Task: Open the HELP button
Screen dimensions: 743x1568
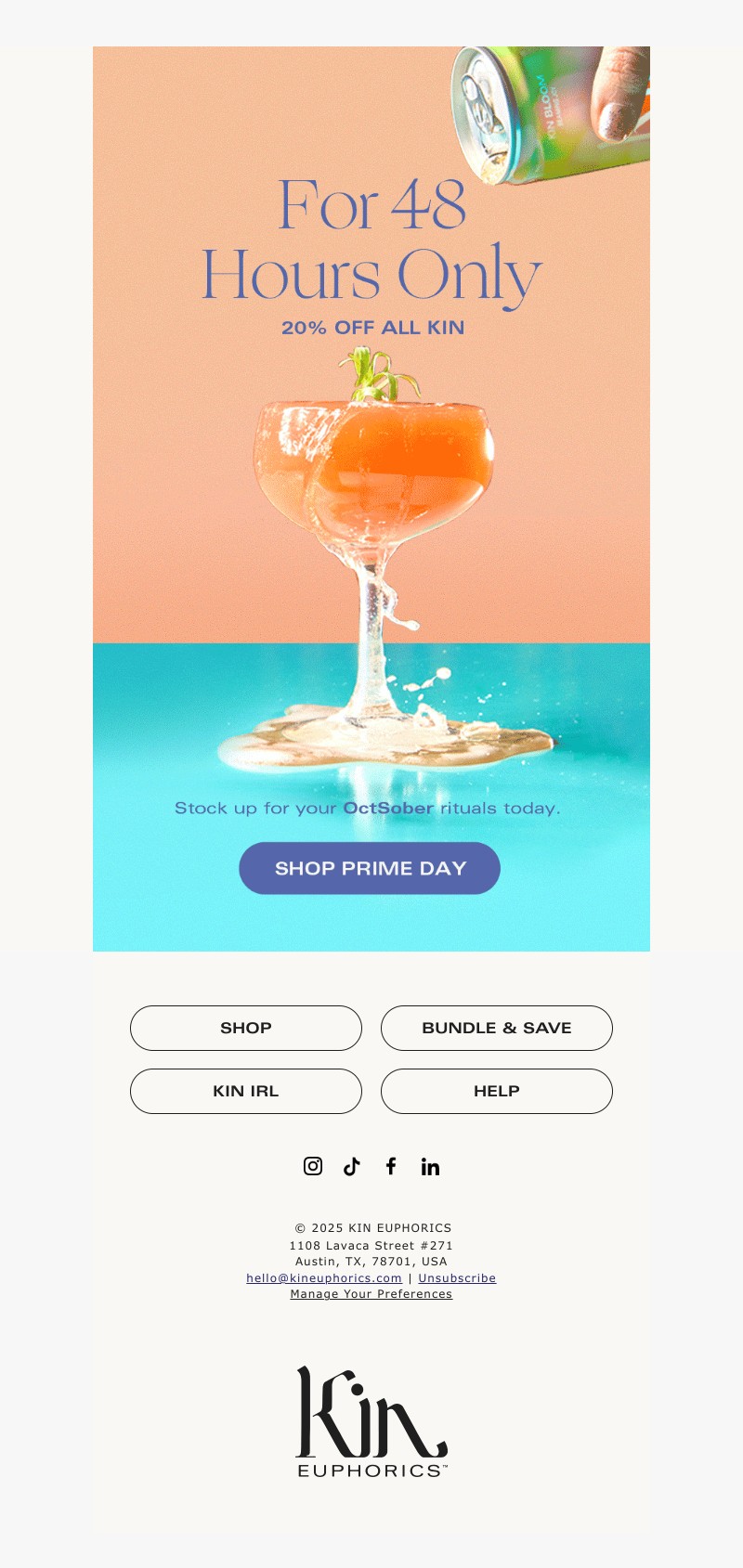Action: (497, 1091)
